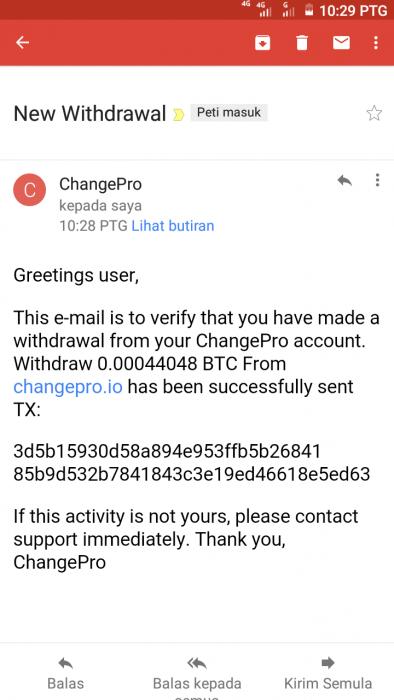394x700 pixels.
Task: Open the message options menu beside ChangePro
Action: [377, 180]
